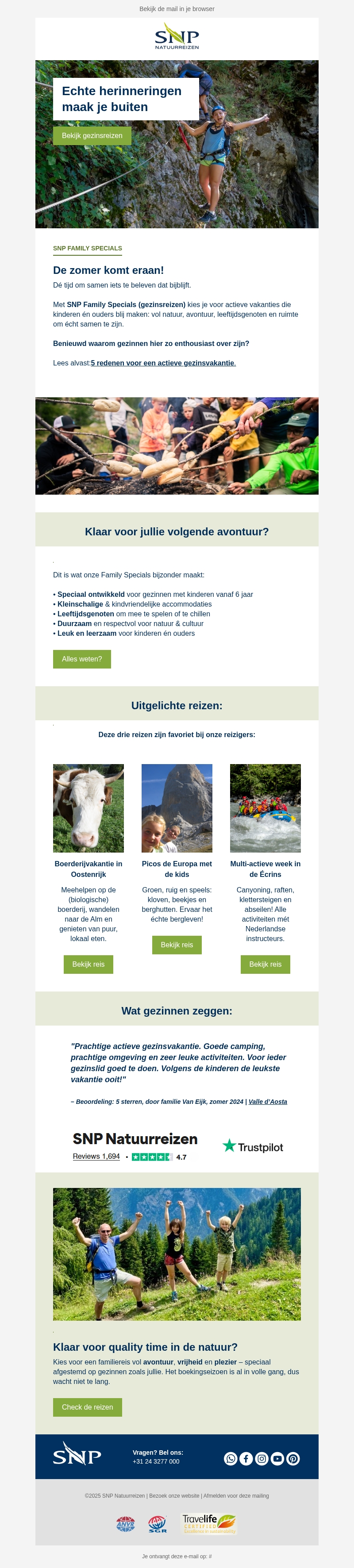Tap 'Afmelden voor deze mailing' to unsubscribe
Screen dimensions: 354x1568
(x=236, y=1495)
